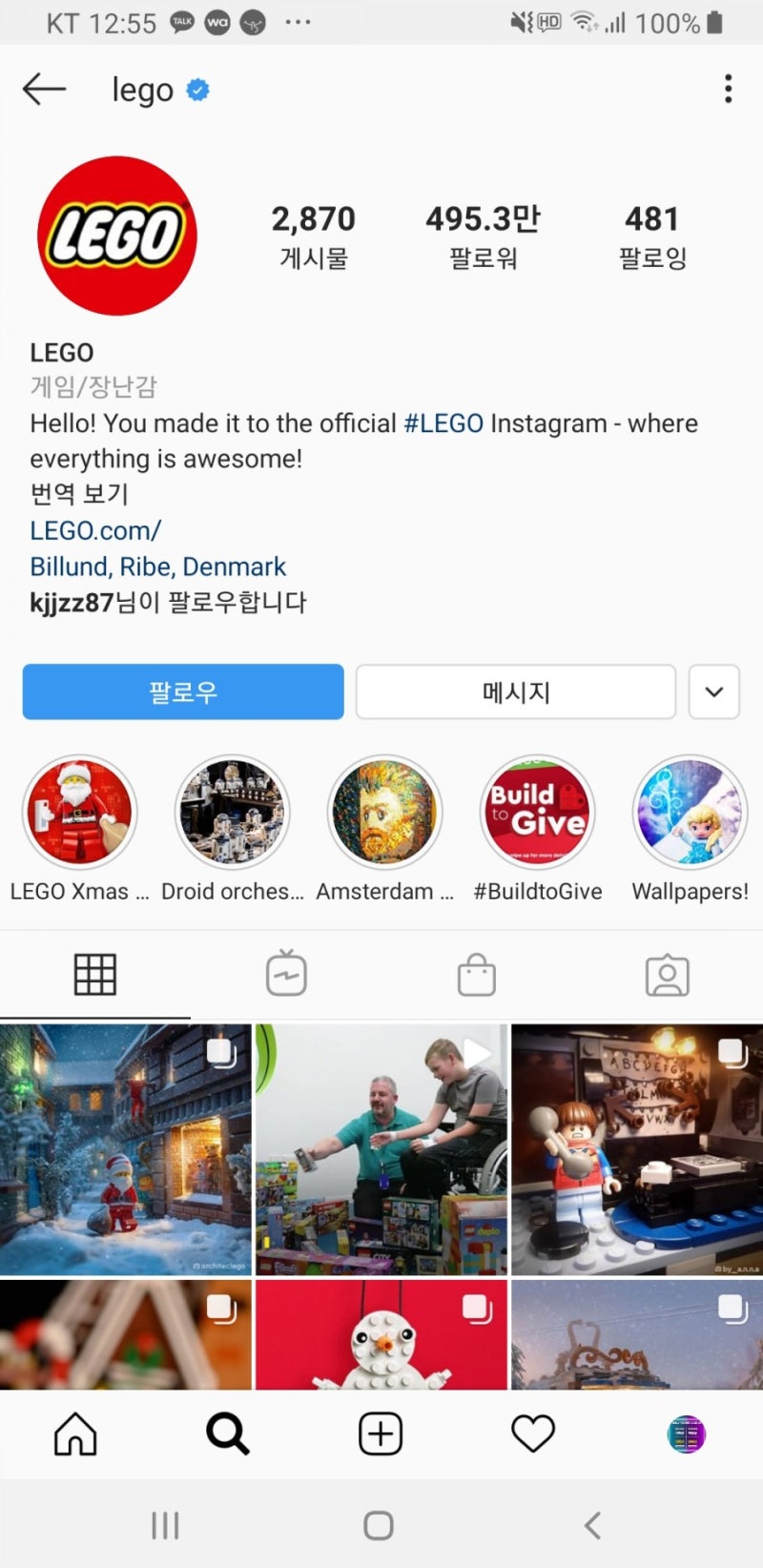Create a new post with plus icon

[x=381, y=1434]
